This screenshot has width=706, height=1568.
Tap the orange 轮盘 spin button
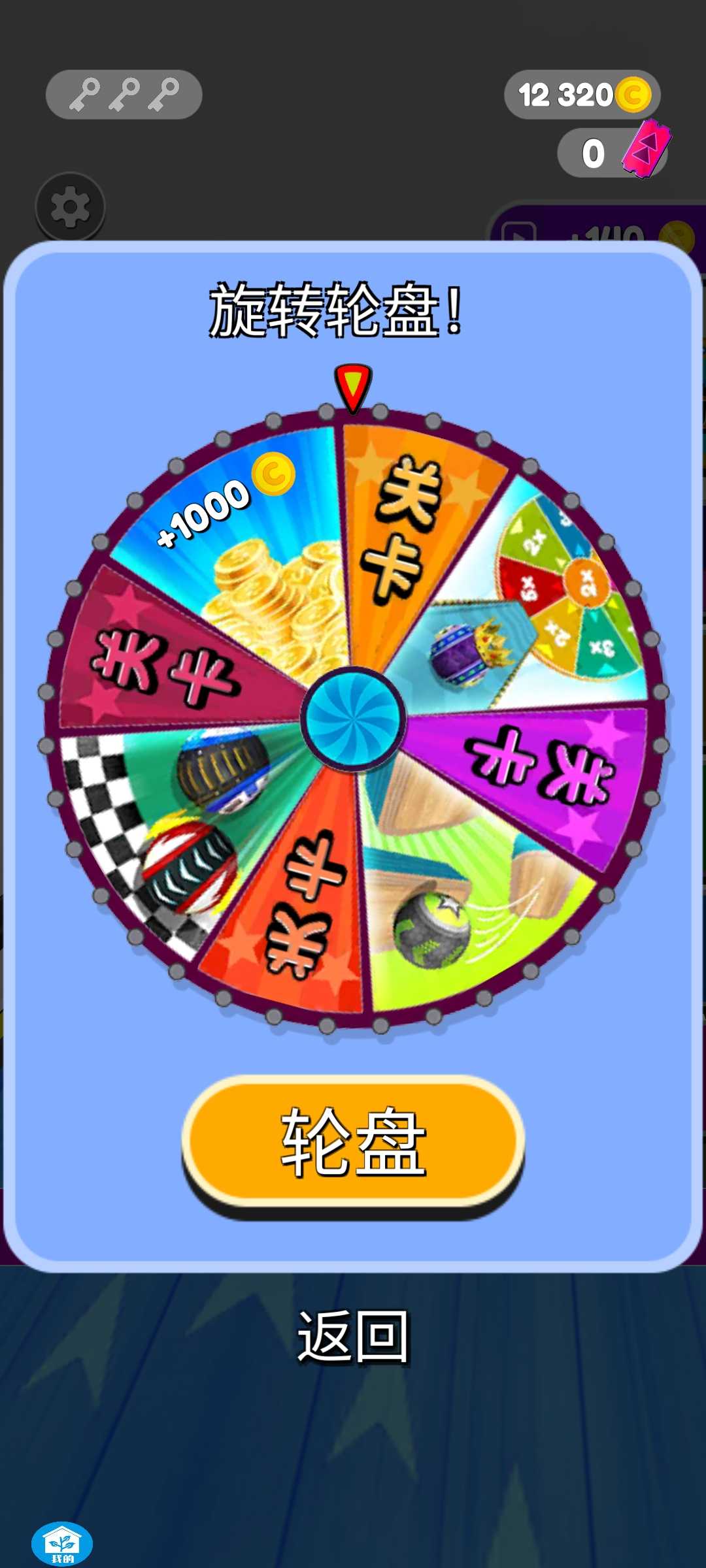coord(353,1142)
